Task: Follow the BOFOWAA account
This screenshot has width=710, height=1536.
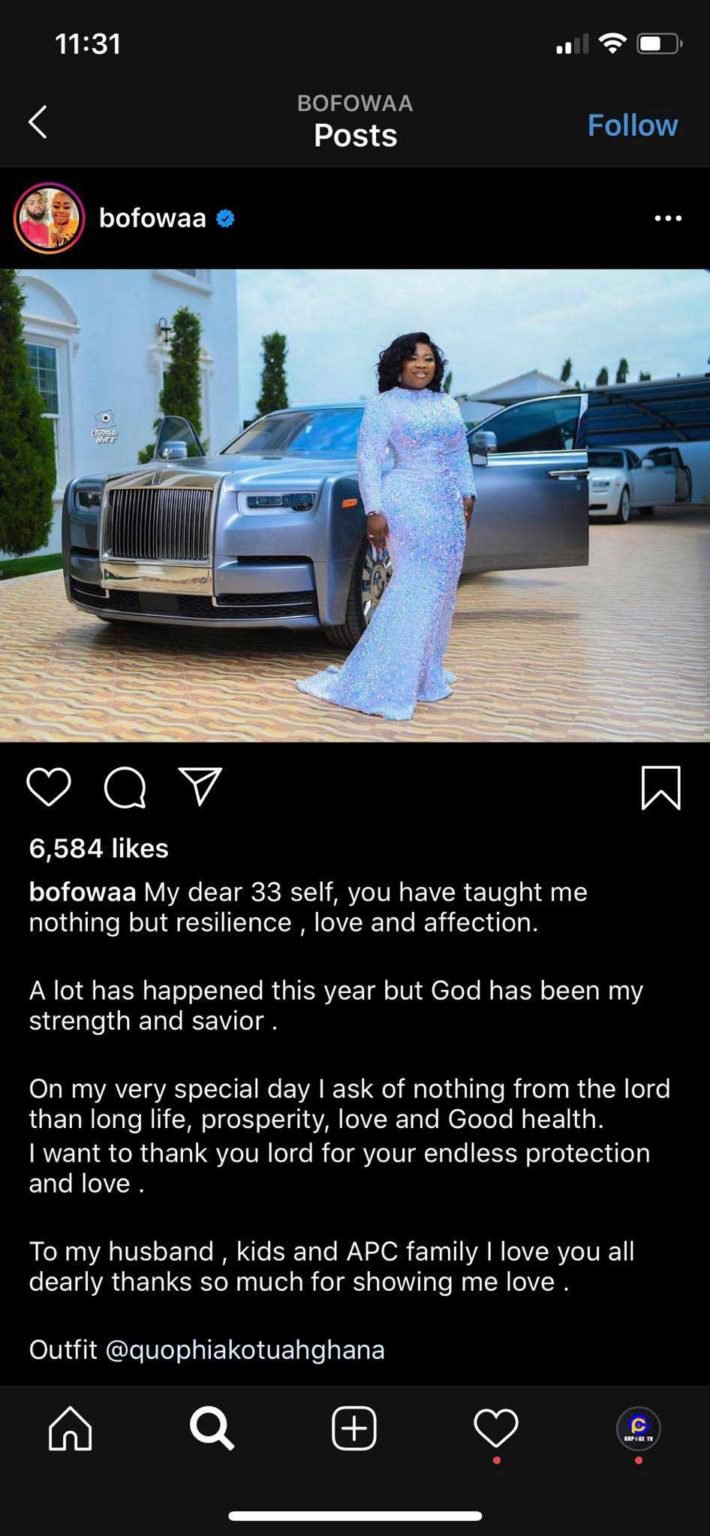Action: point(632,125)
